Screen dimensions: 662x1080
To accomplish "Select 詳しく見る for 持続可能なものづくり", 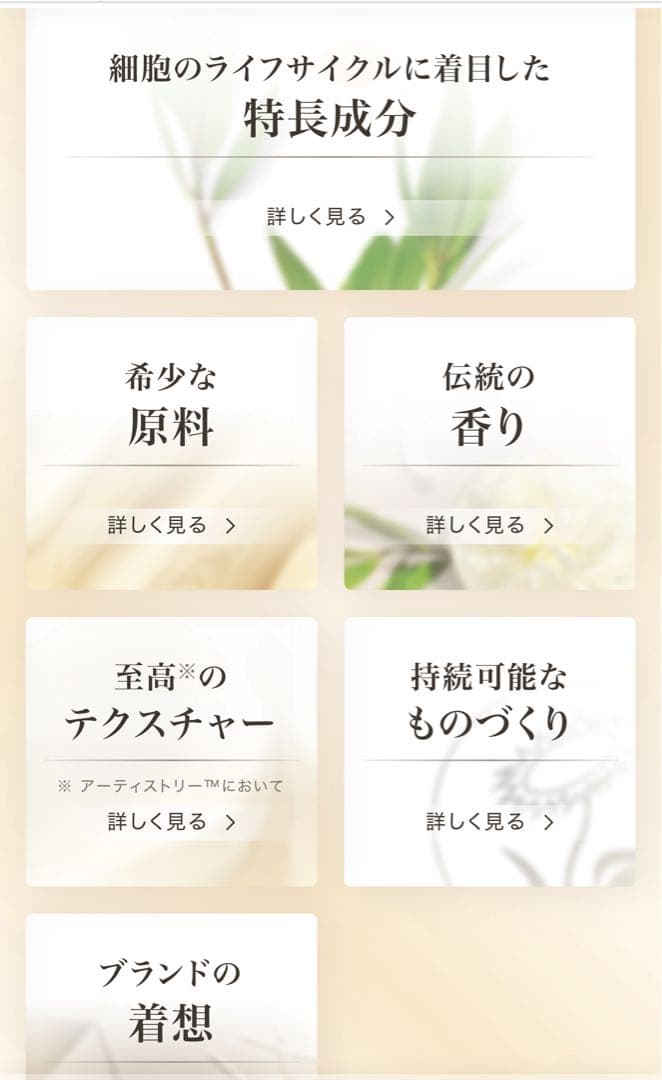I will click(489, 822).
